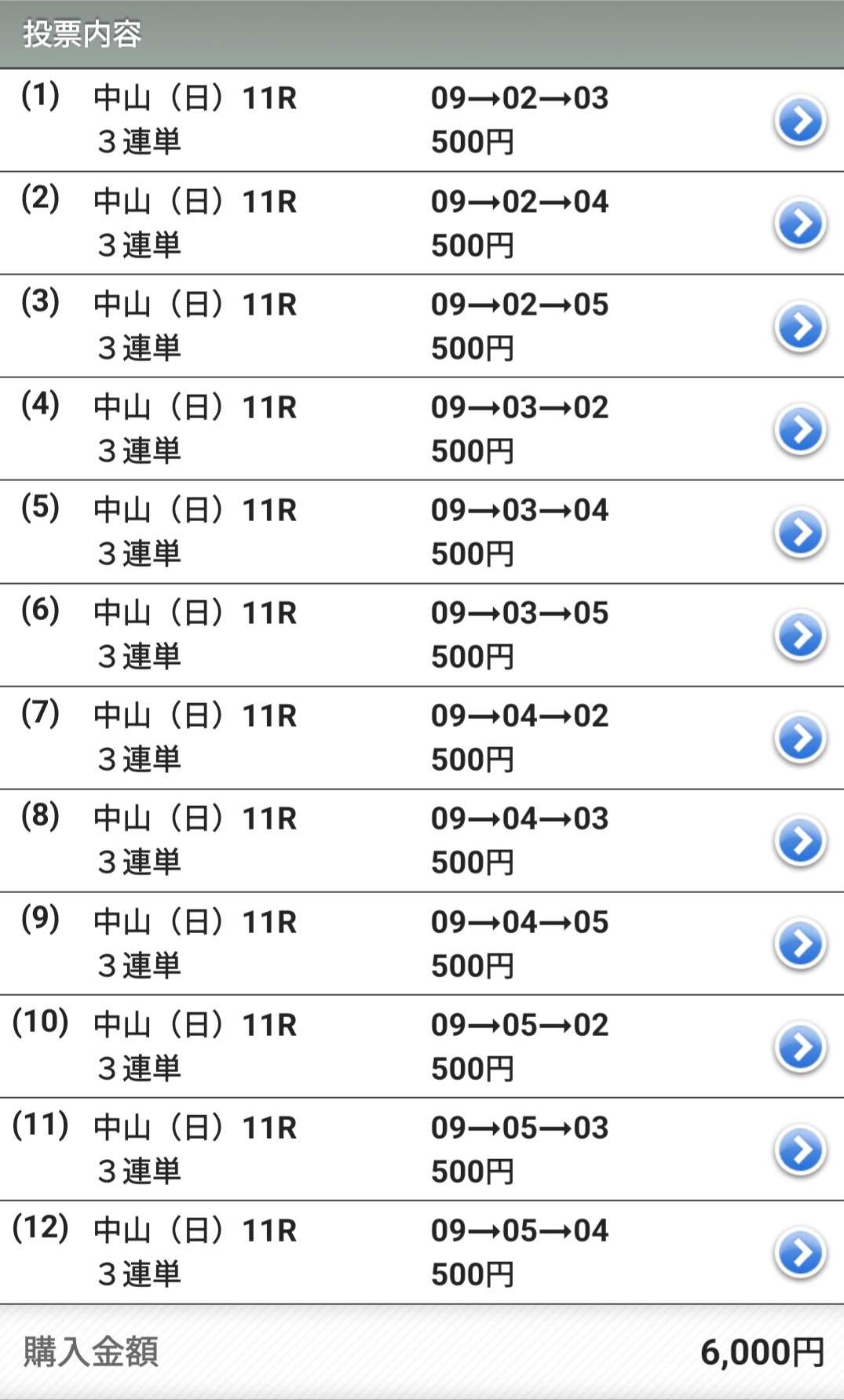
Task: Tap arrow for bet (11) 09→05→03
Action: [x=800, y=1150]
